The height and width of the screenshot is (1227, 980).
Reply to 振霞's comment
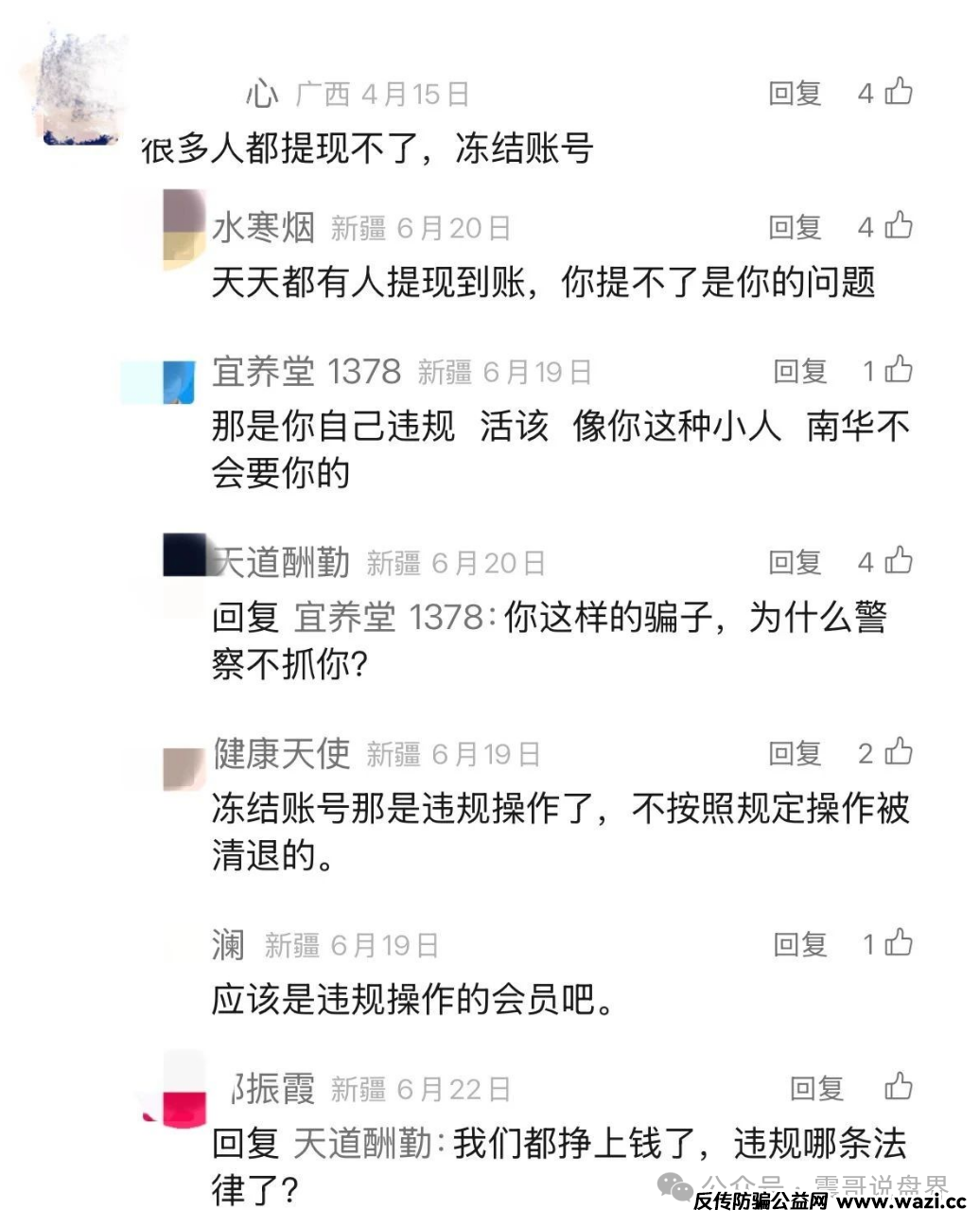(815, 1088)
